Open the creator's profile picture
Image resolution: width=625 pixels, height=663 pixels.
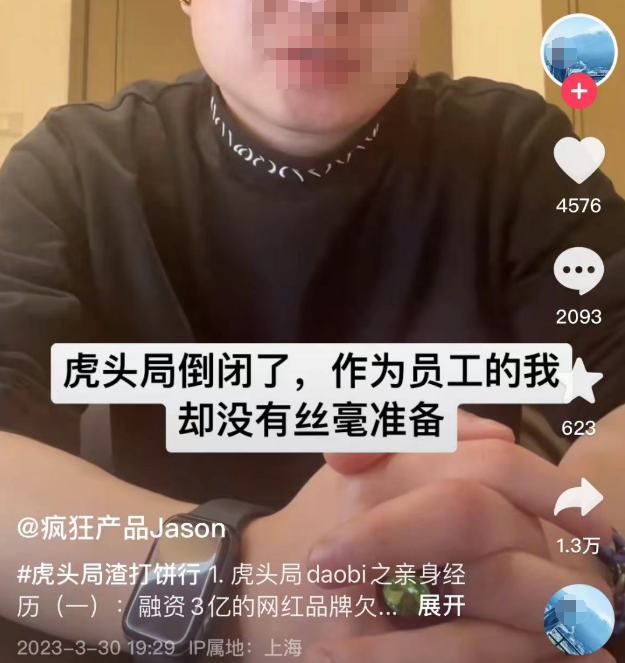coord(579,49)
